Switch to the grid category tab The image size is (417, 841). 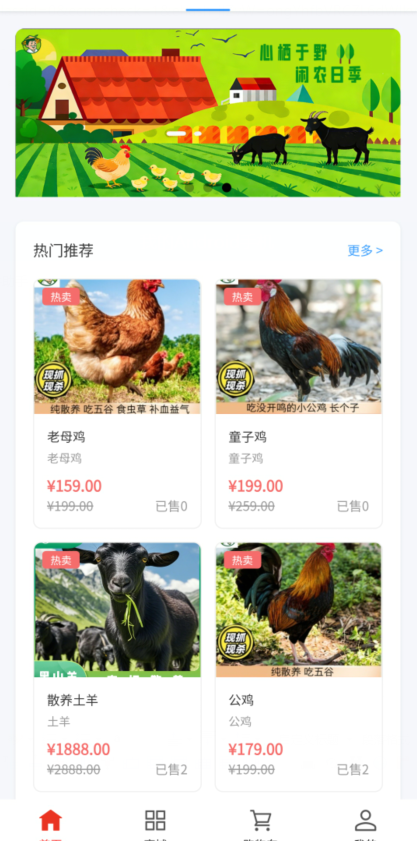(x=156, y=823)
